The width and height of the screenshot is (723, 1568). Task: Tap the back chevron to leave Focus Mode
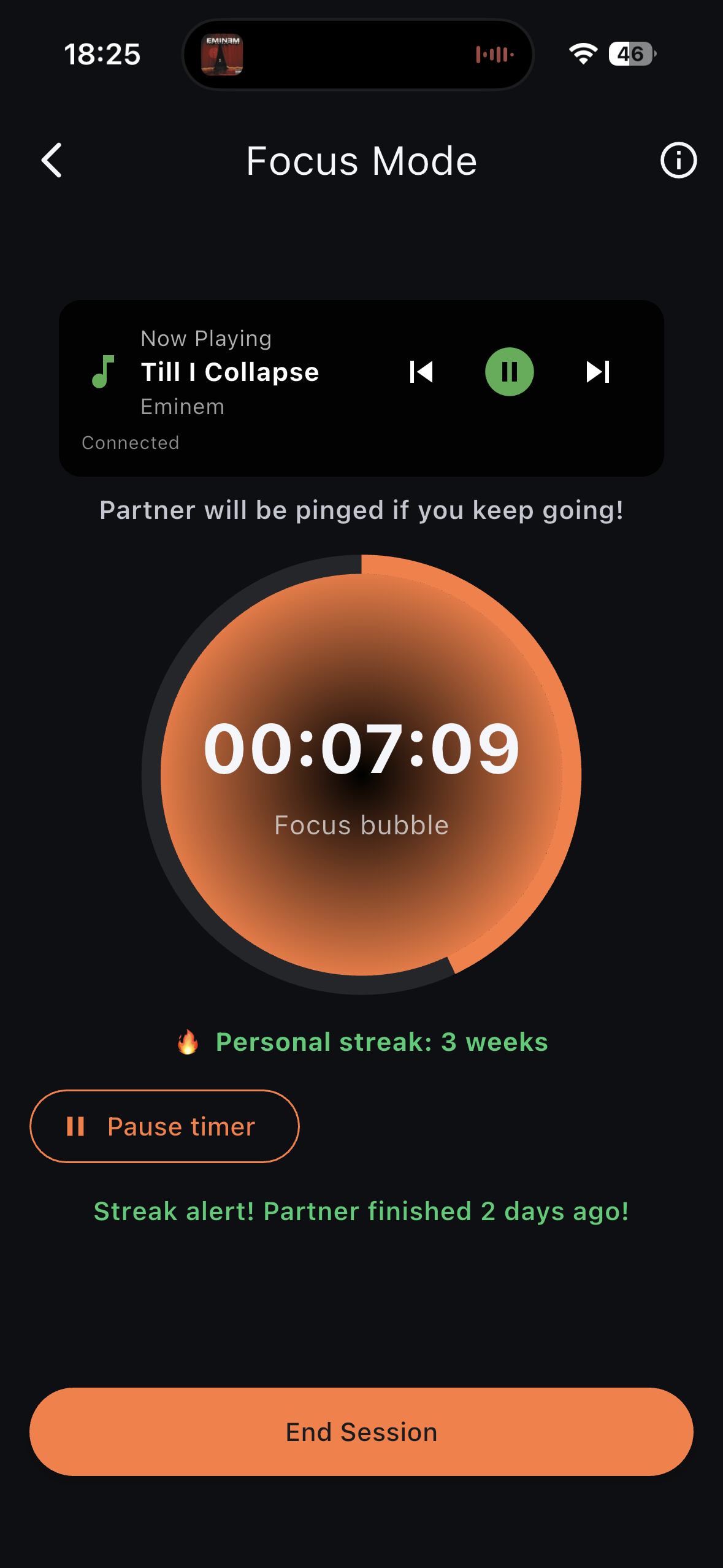tap(51, 160)
